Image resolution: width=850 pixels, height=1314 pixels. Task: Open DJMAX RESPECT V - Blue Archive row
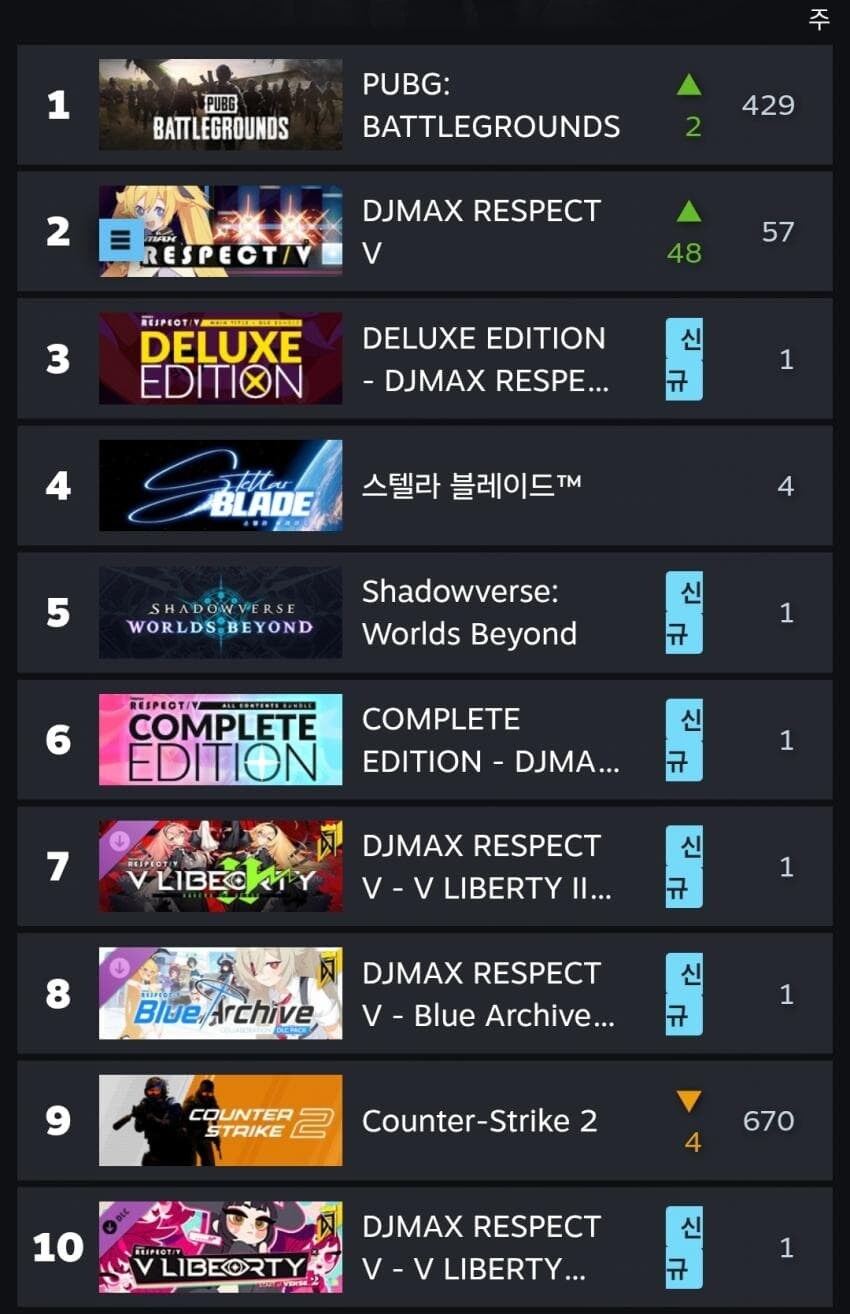(x=488, y=994)
